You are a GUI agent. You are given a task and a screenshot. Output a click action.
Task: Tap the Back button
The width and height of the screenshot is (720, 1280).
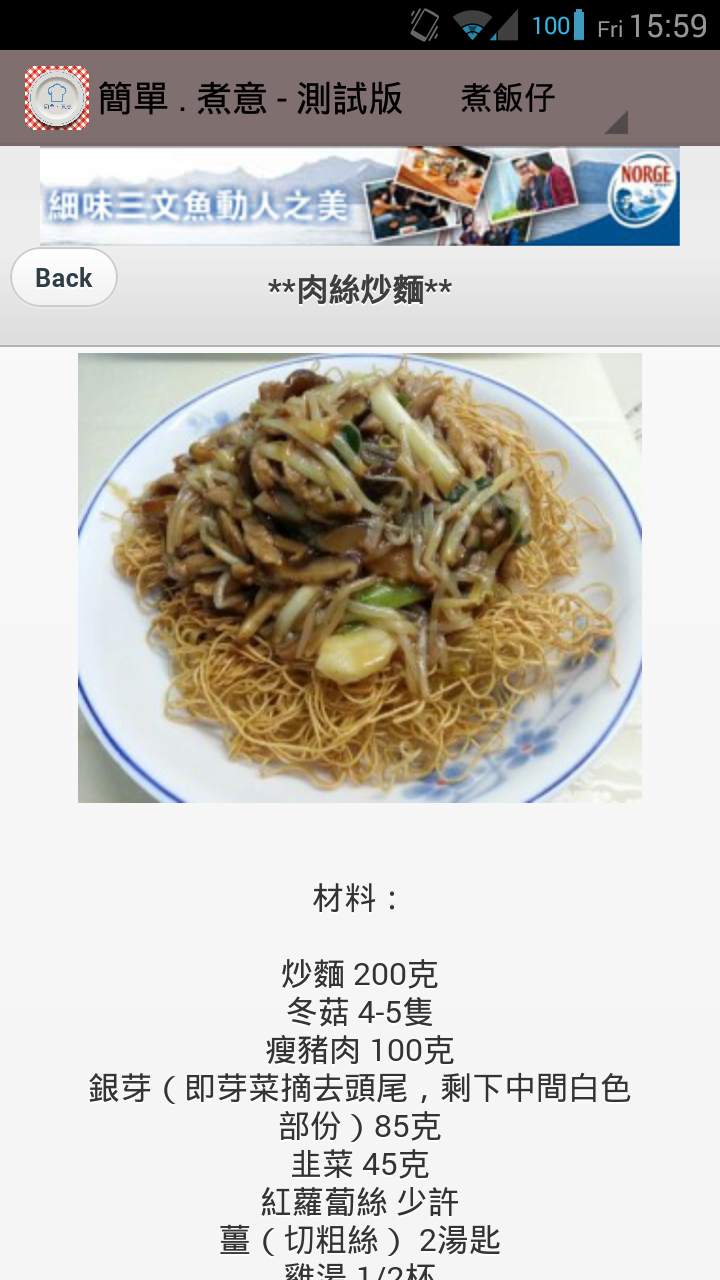[x=64, y=278]
